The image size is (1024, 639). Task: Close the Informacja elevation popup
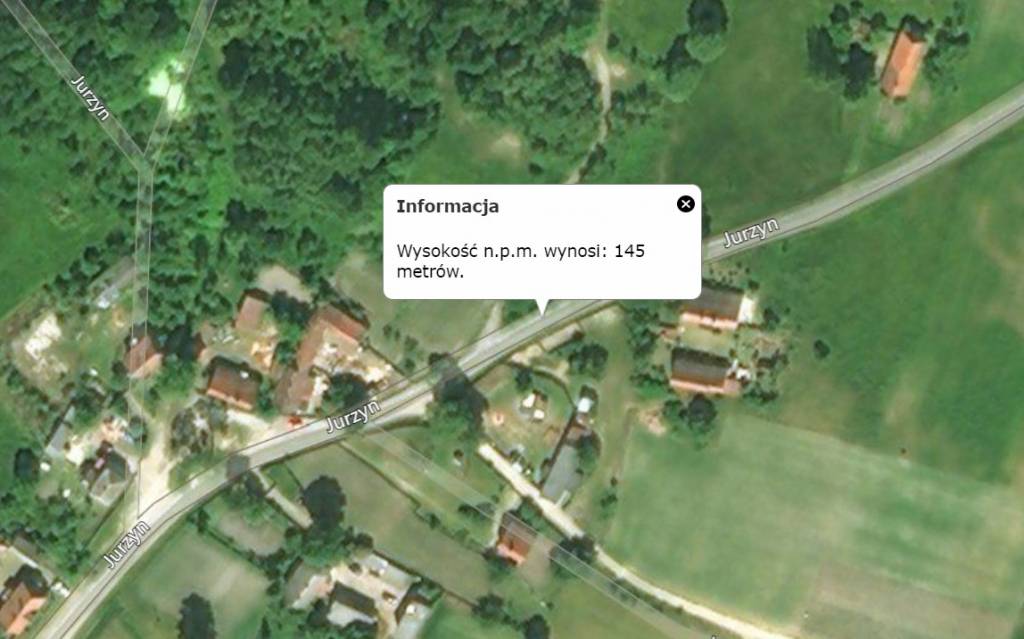click(x=685, y=204)
